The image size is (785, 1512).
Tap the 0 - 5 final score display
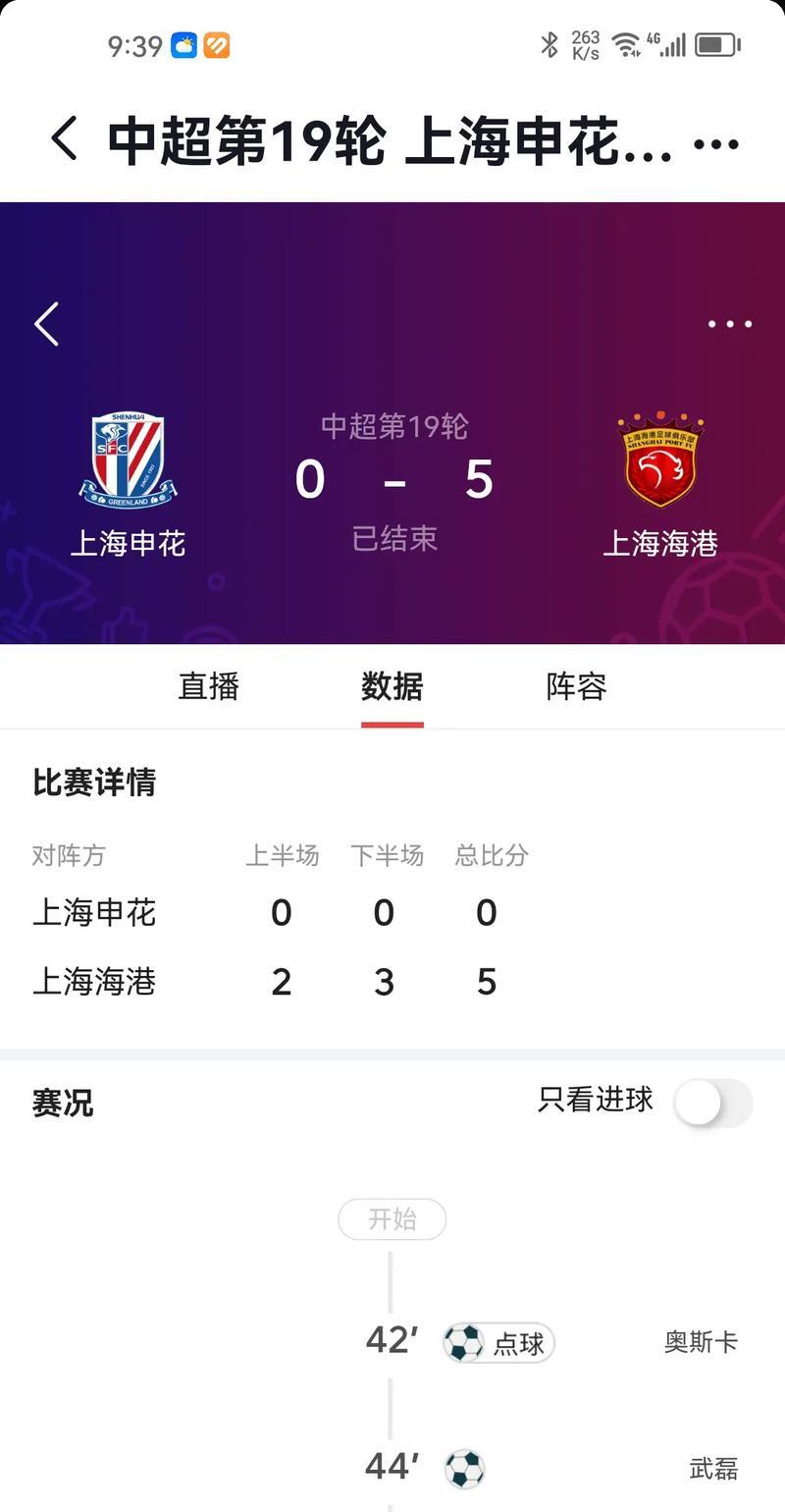pos(392,479)
